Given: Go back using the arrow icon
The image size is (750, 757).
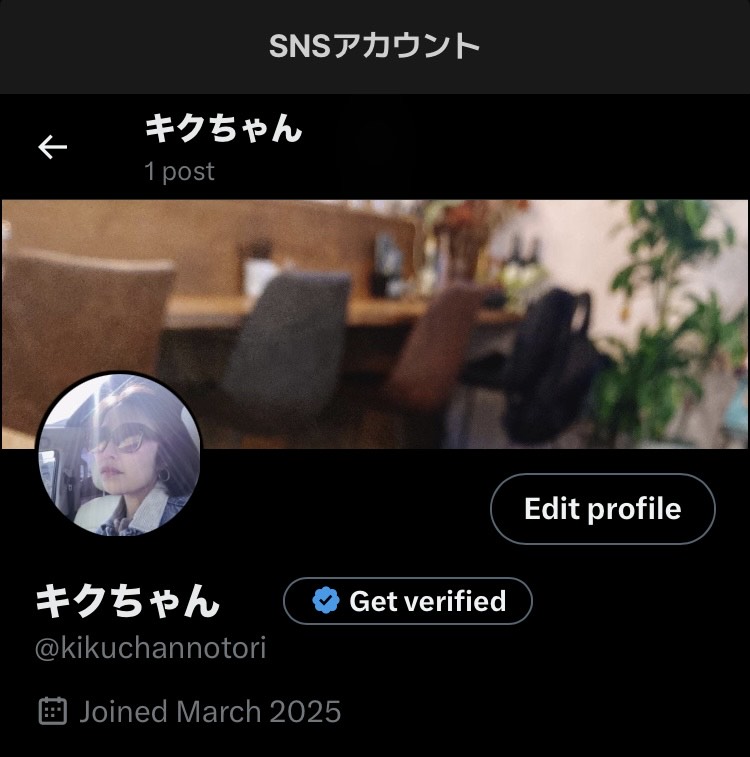Looking at the screenshot, I should pyautogui.click(x=53, y=147).
